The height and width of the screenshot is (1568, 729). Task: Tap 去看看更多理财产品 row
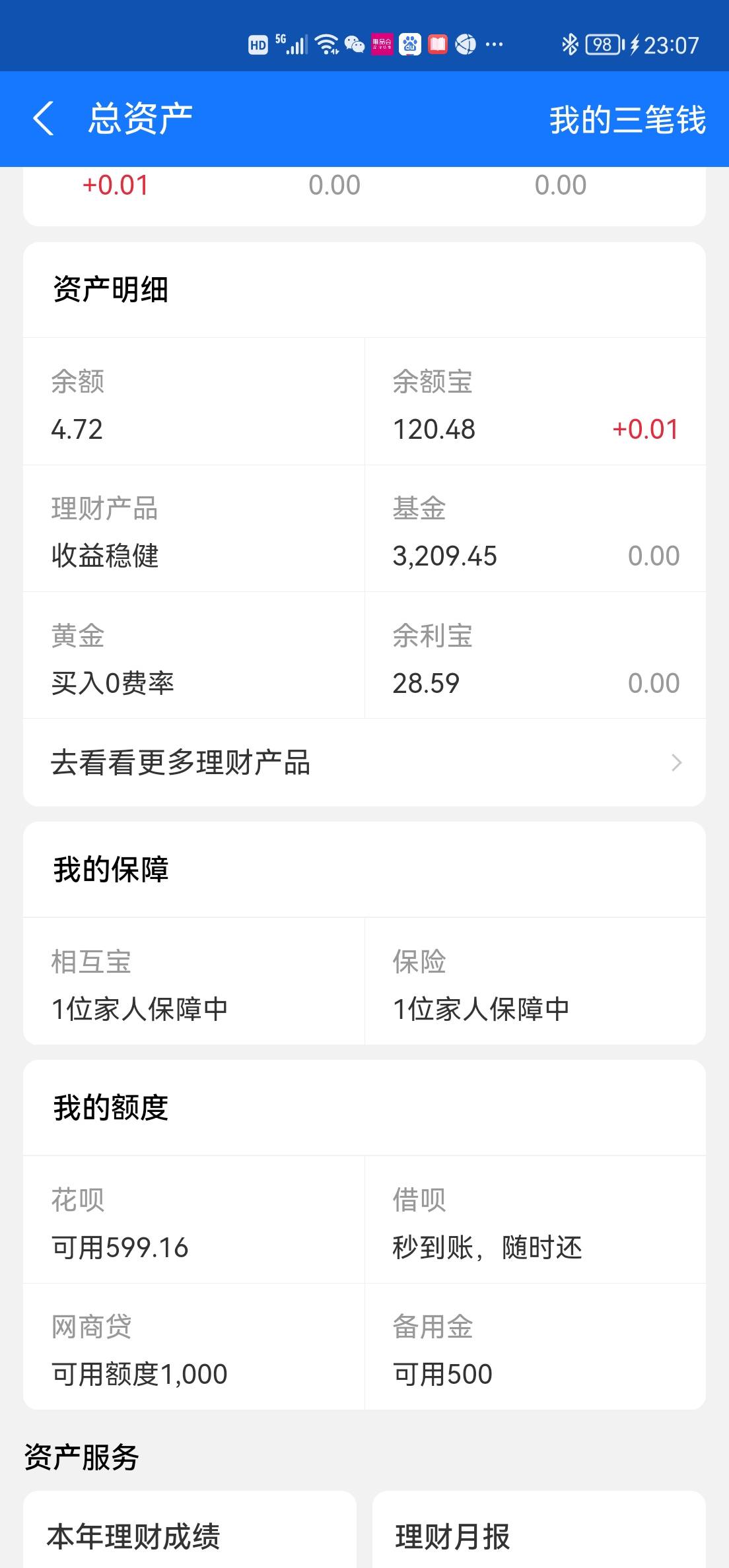364,762
